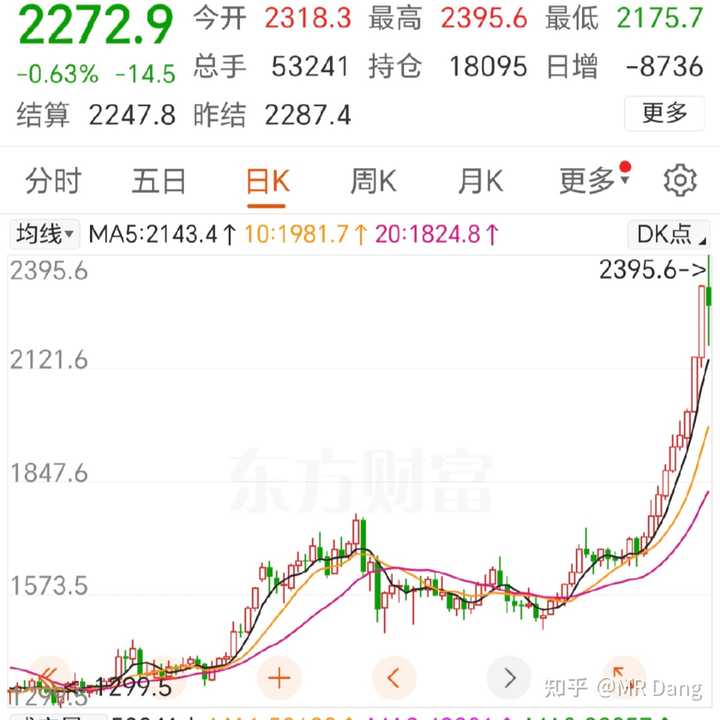Open the DK点 dropdown
Viewport: 720px width, 720px height.
[x=670, y=234]
